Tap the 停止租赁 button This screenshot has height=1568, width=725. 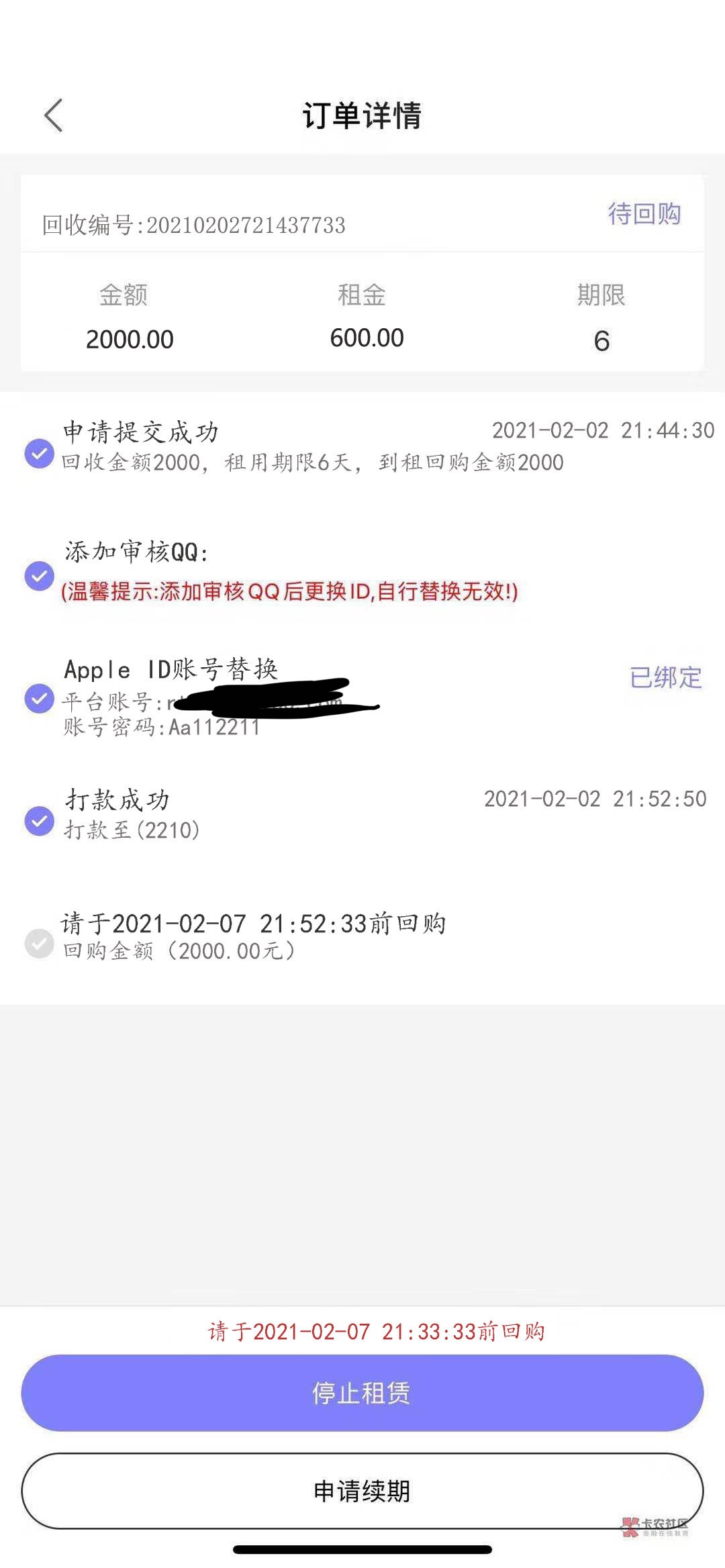pyautogui.click(x=362, y=1393)
